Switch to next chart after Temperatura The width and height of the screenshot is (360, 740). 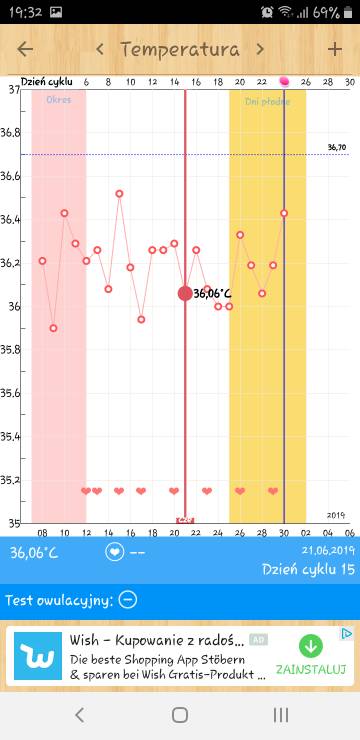[x=260, y=49]
